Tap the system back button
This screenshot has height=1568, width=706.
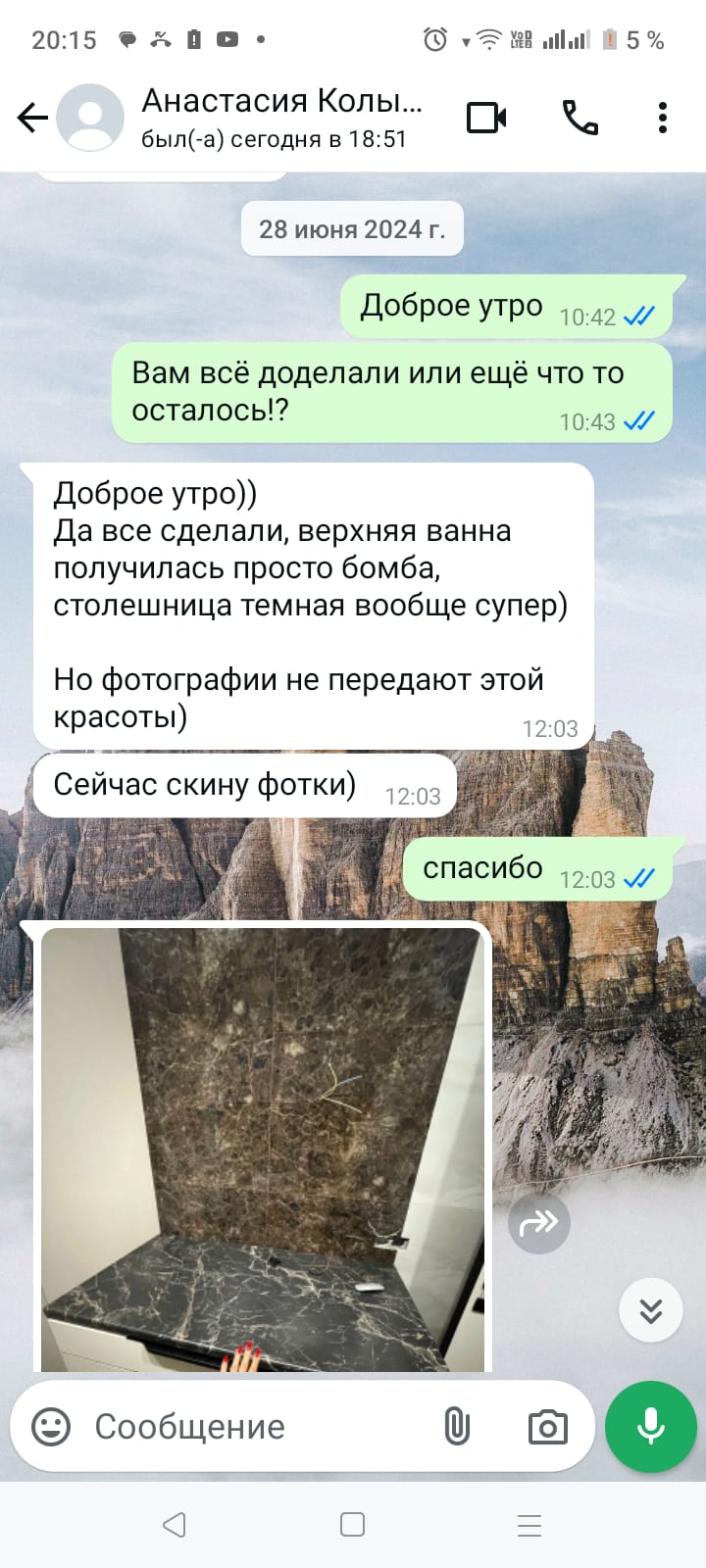point(175,1525)
